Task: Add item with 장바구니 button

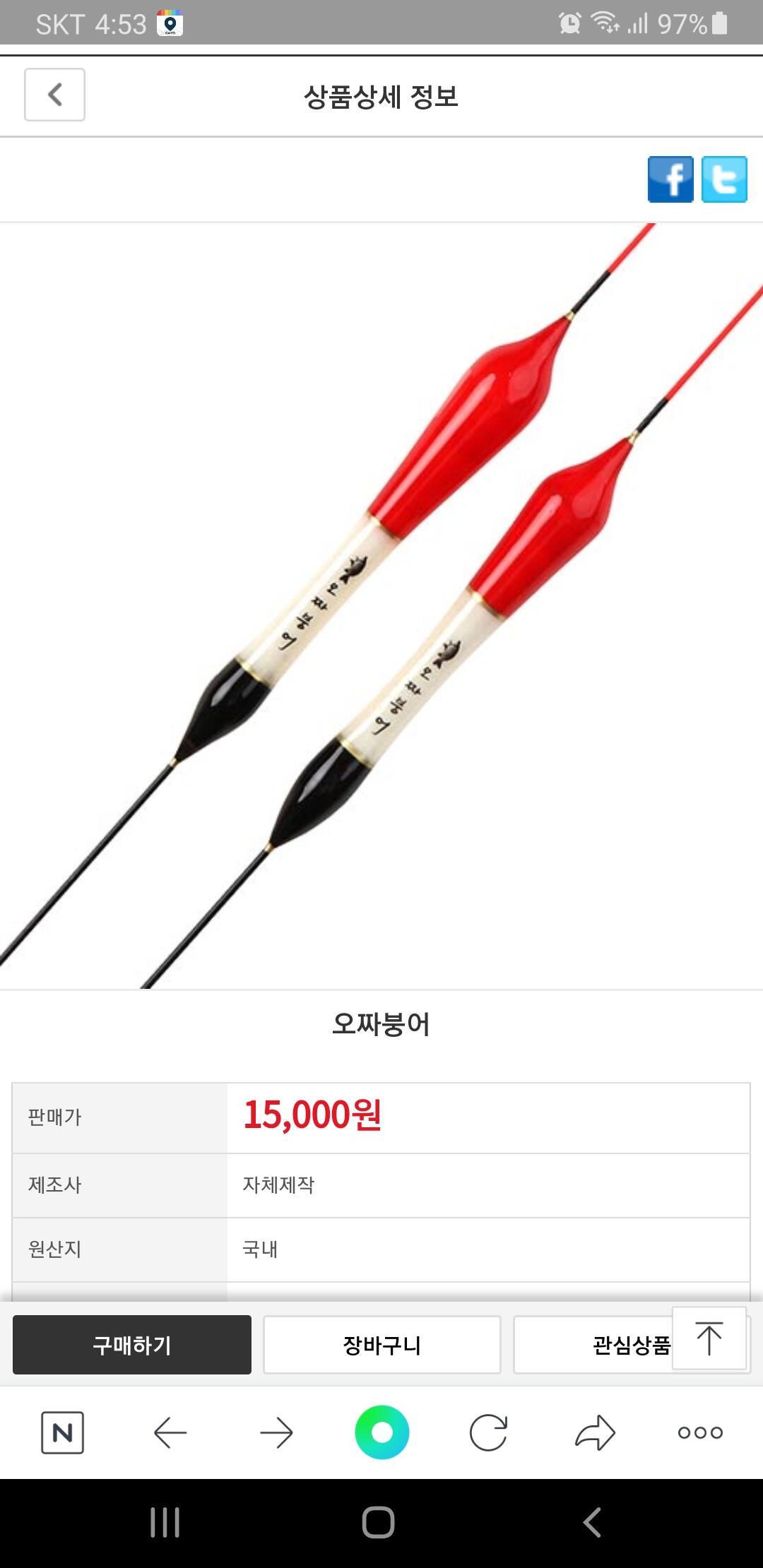Action: pos(382,1345)
